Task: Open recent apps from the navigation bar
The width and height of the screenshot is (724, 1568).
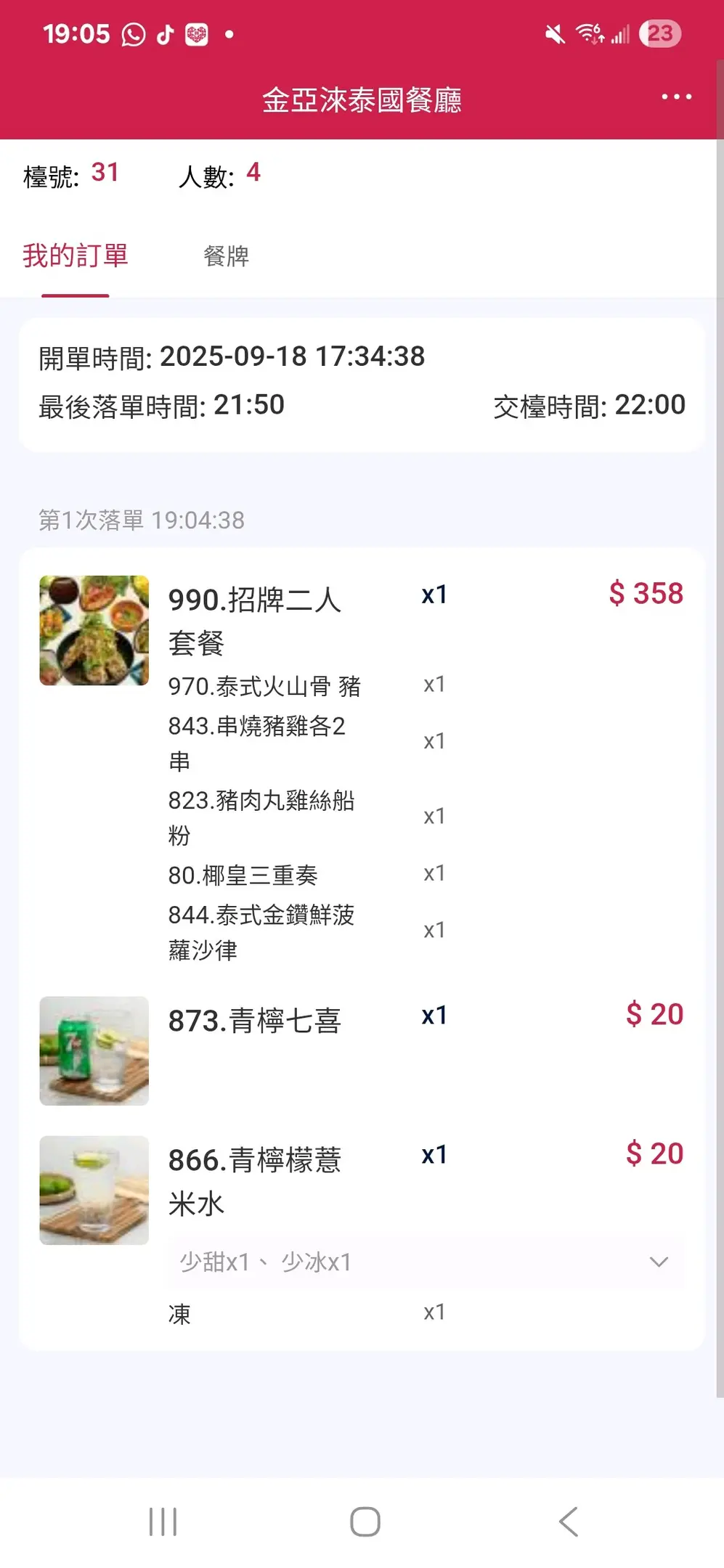Action: 163,1522
